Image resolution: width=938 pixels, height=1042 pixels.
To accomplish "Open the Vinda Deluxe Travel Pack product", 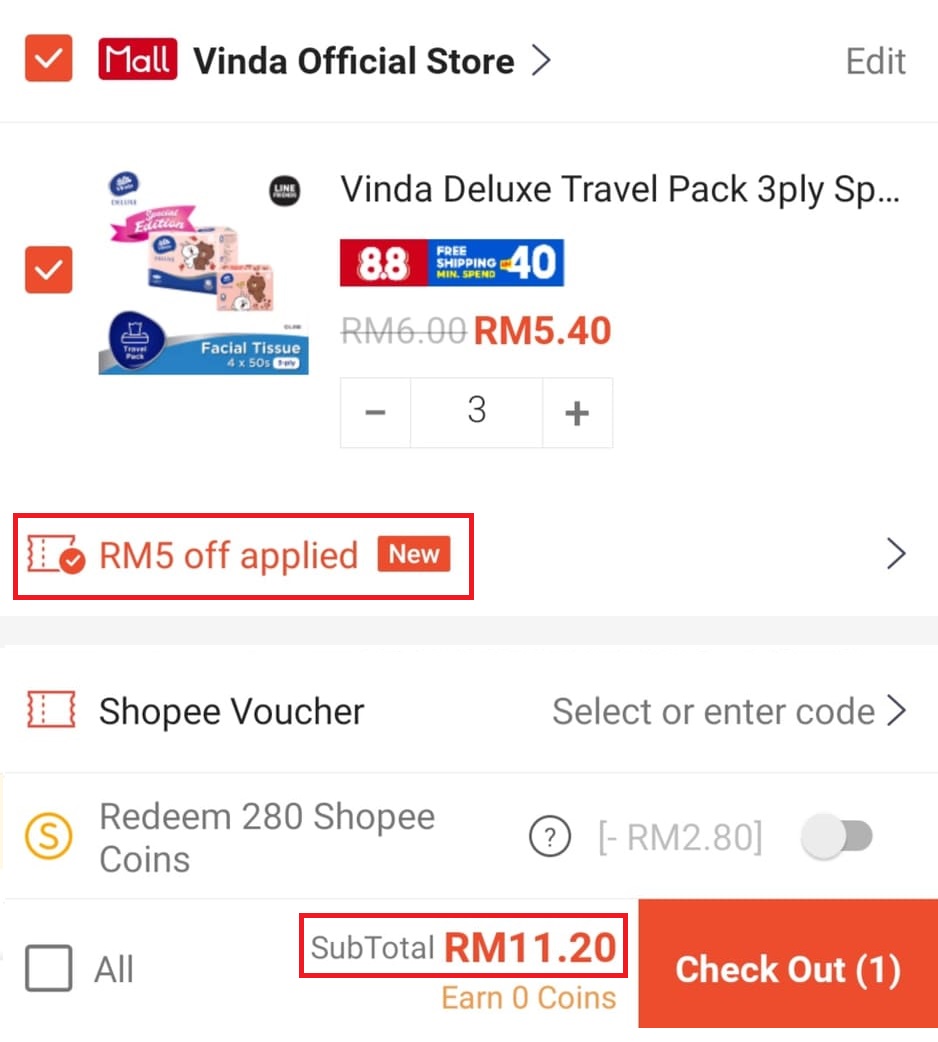I will click(620, 189).
